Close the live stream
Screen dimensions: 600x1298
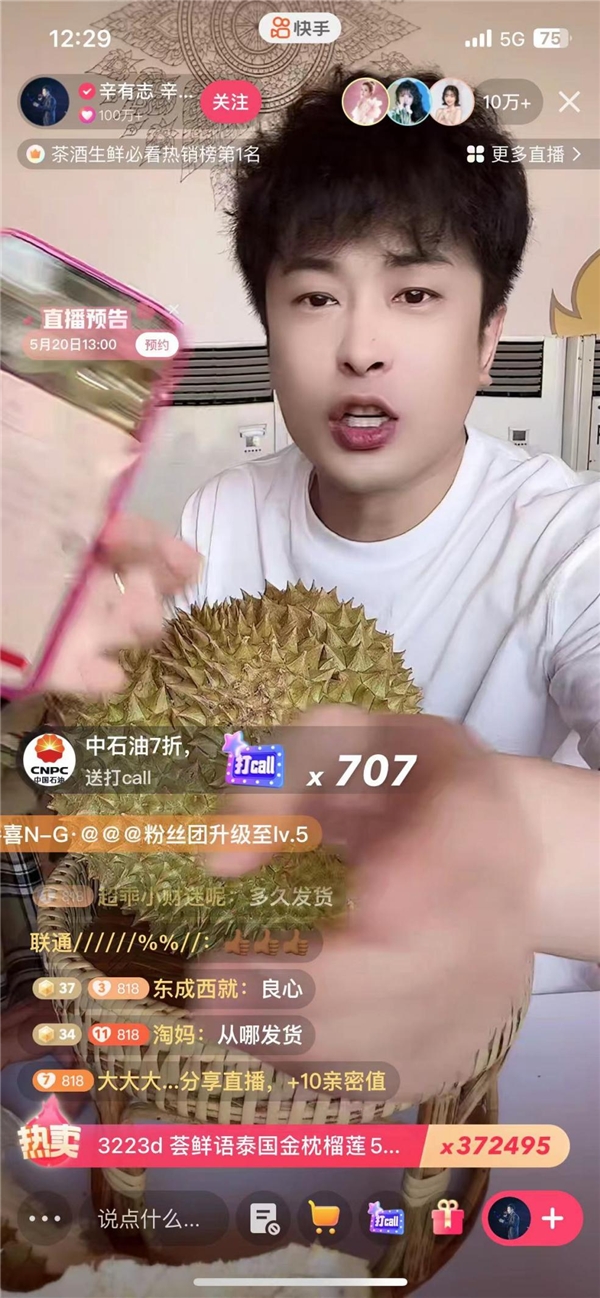tap(569, 102)
